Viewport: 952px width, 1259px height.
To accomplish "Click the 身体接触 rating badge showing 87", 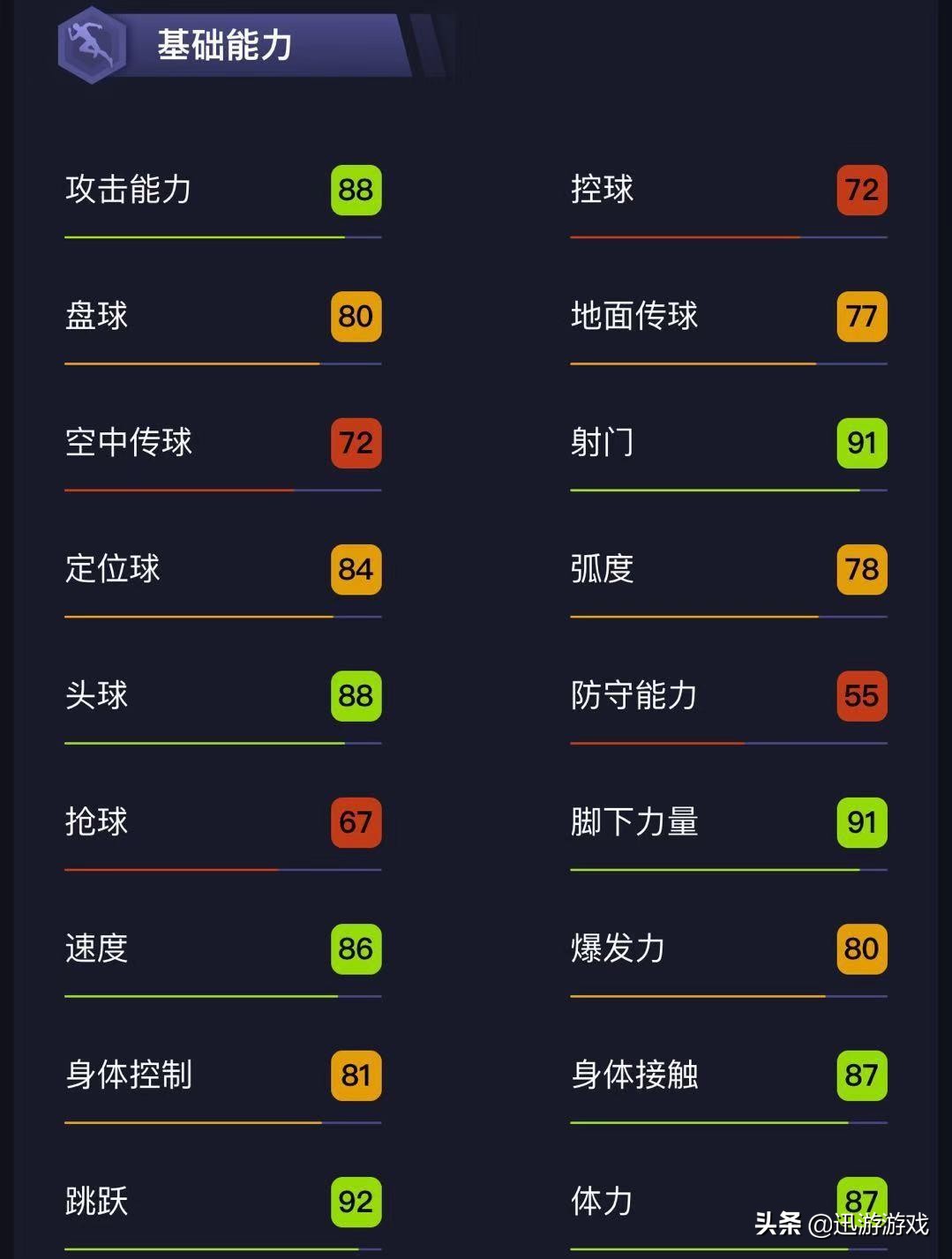I will pos(862,1076).
